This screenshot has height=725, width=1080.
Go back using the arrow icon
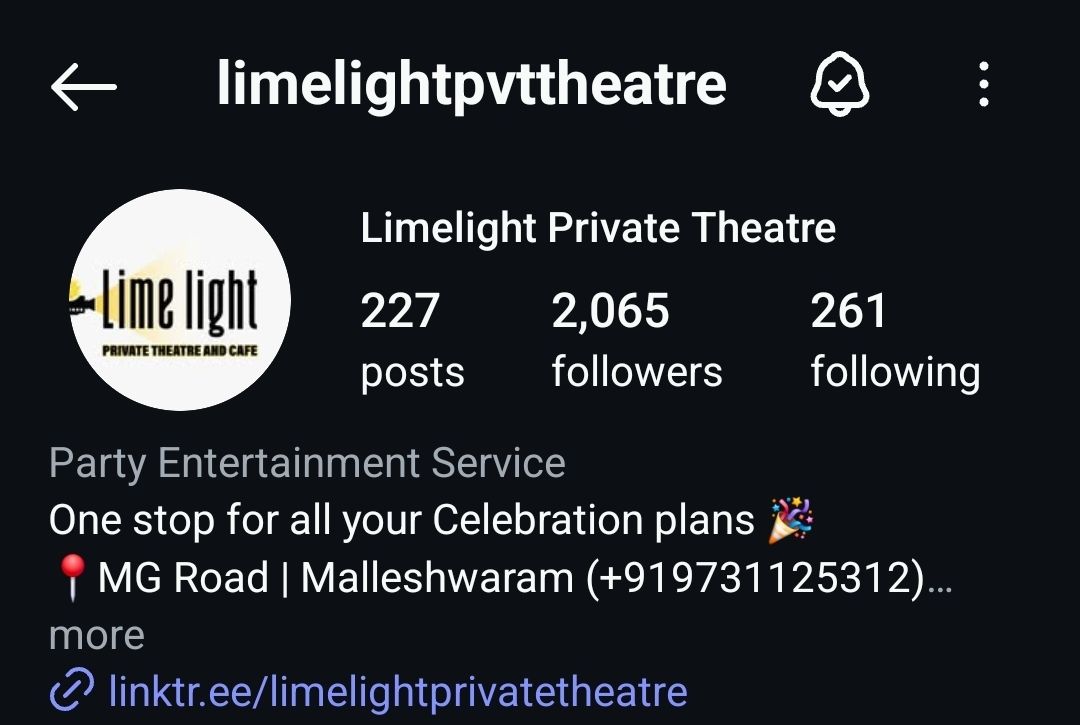pos(84,87)
